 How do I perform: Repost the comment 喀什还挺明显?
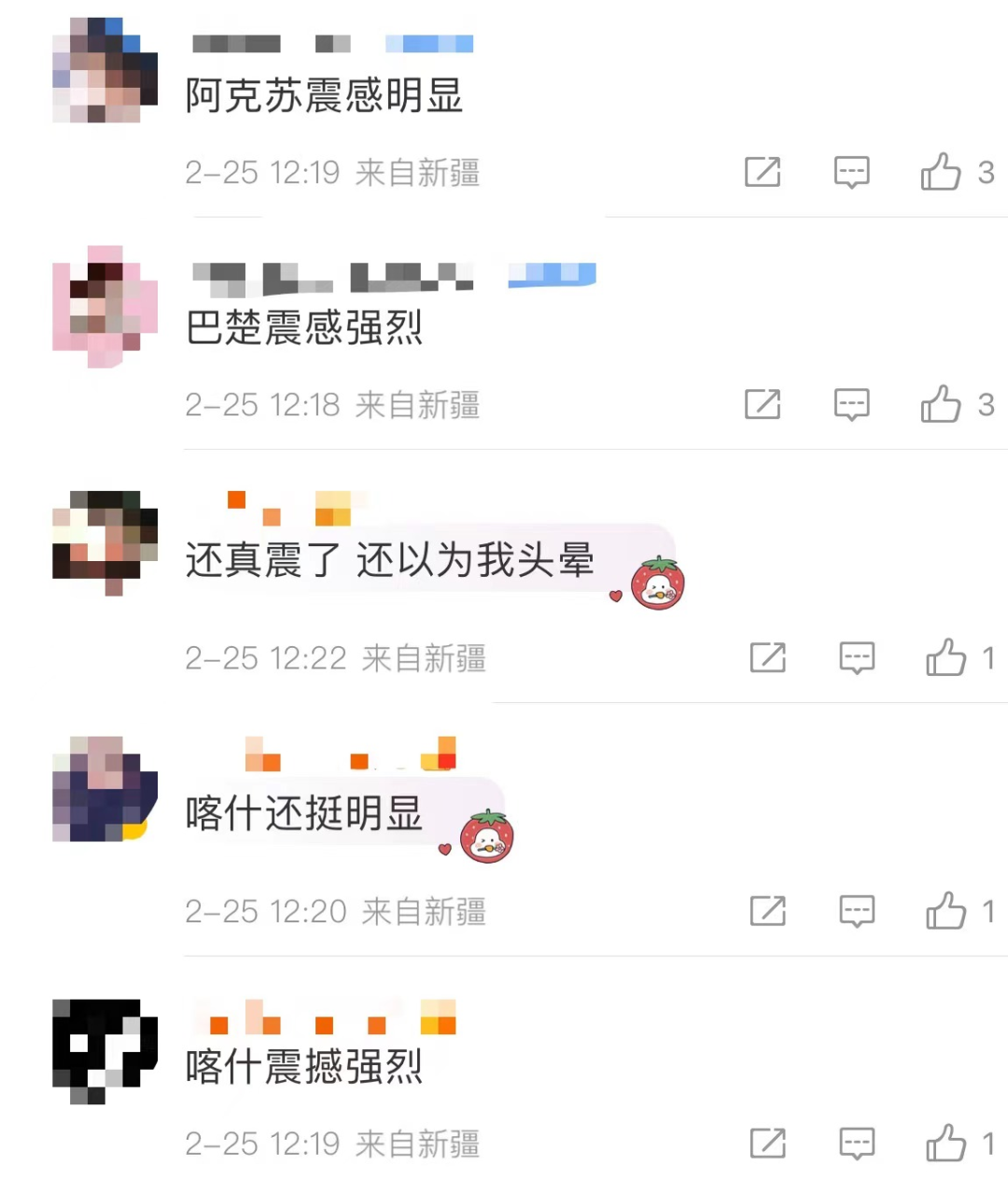coord(768,911)
